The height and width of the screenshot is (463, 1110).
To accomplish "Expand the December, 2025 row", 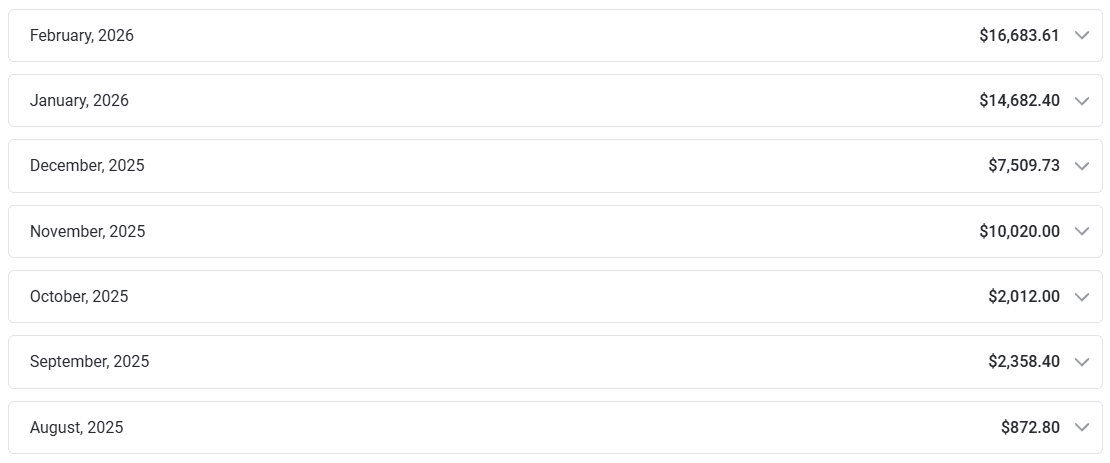I will pos(1081,166).
